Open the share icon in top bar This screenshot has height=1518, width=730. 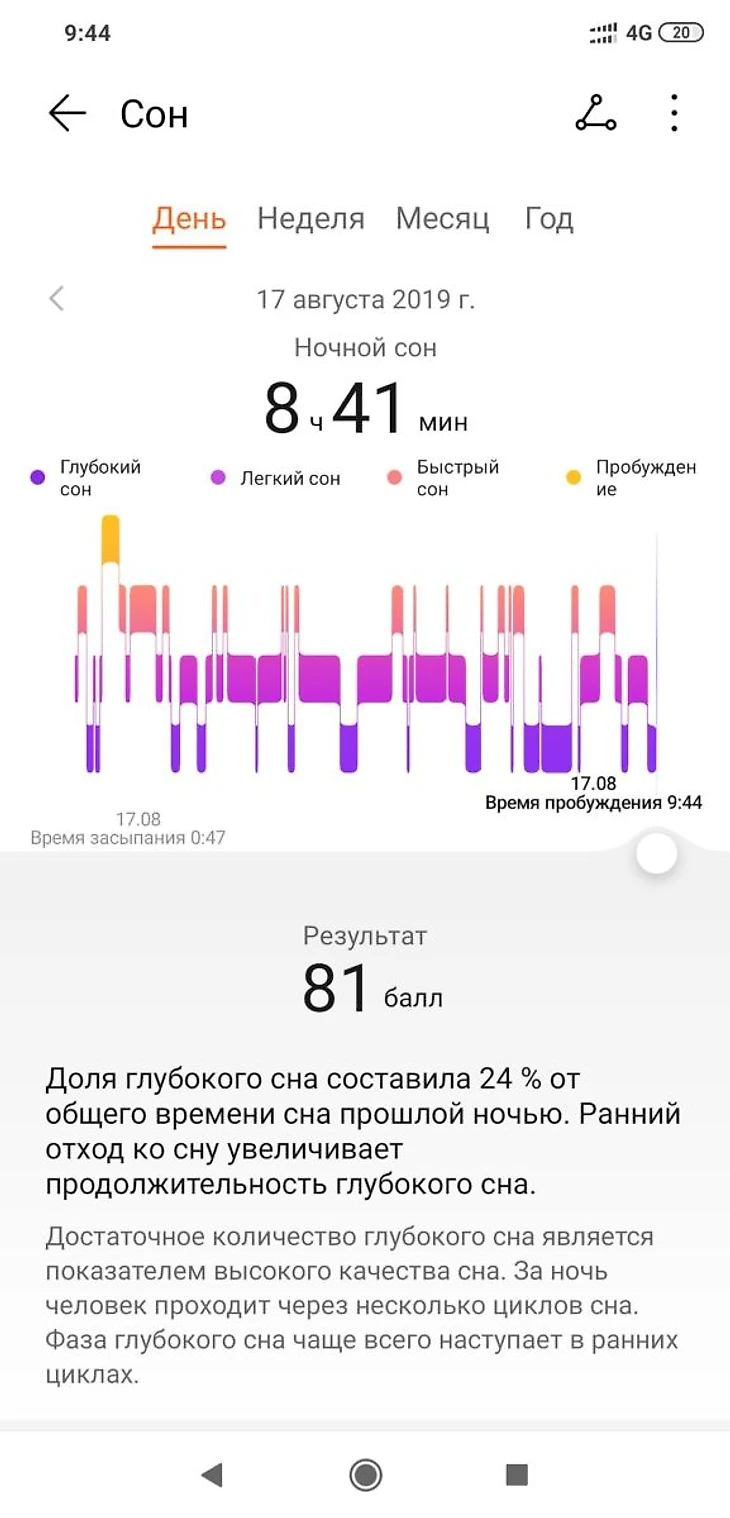tap(595, 114)
